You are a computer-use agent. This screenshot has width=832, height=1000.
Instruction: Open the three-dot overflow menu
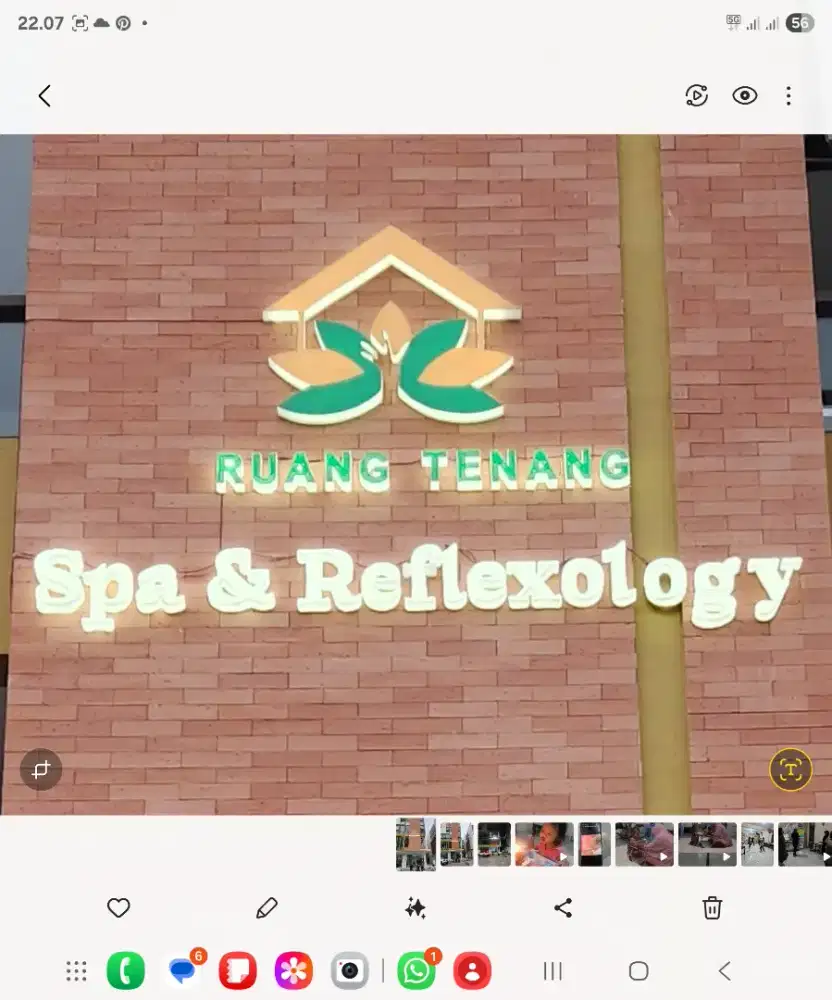[788, 96]
